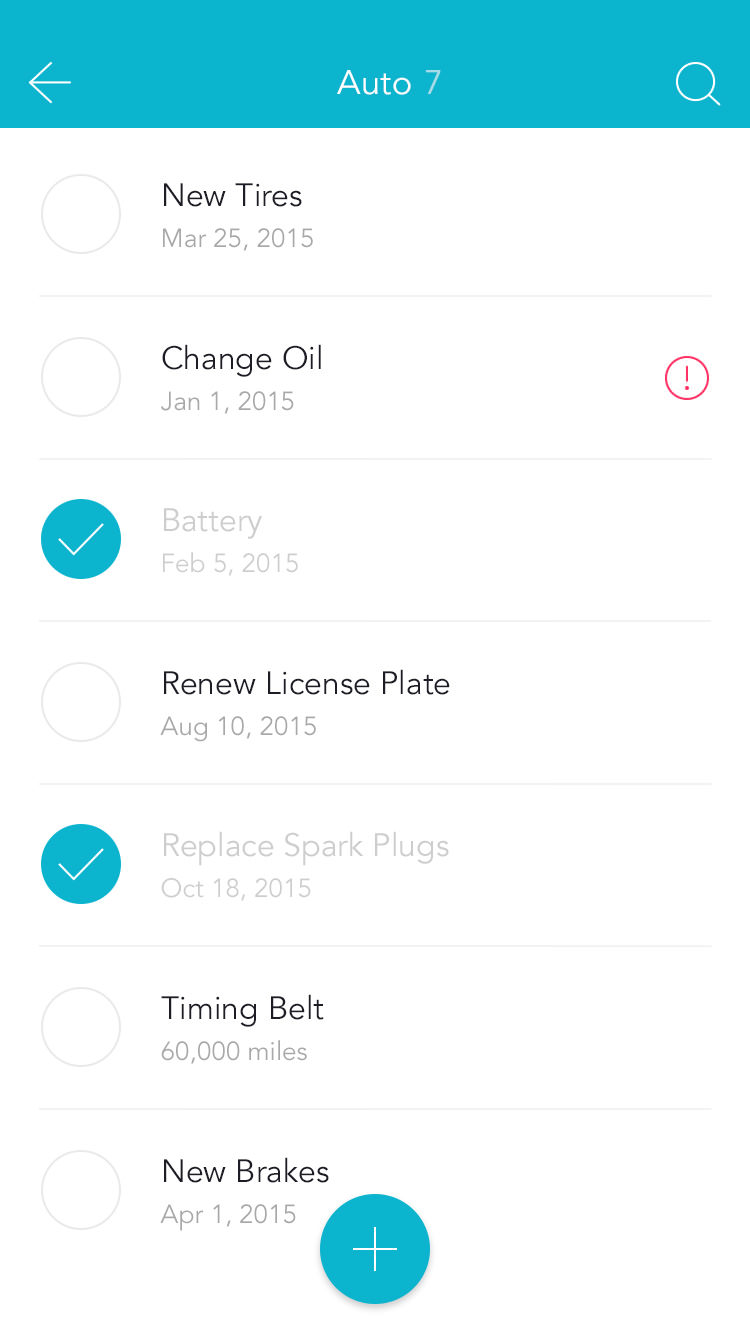Mark New Tires as done
750x1334 pixels.
pyautogui.click(x=81, y=214)
